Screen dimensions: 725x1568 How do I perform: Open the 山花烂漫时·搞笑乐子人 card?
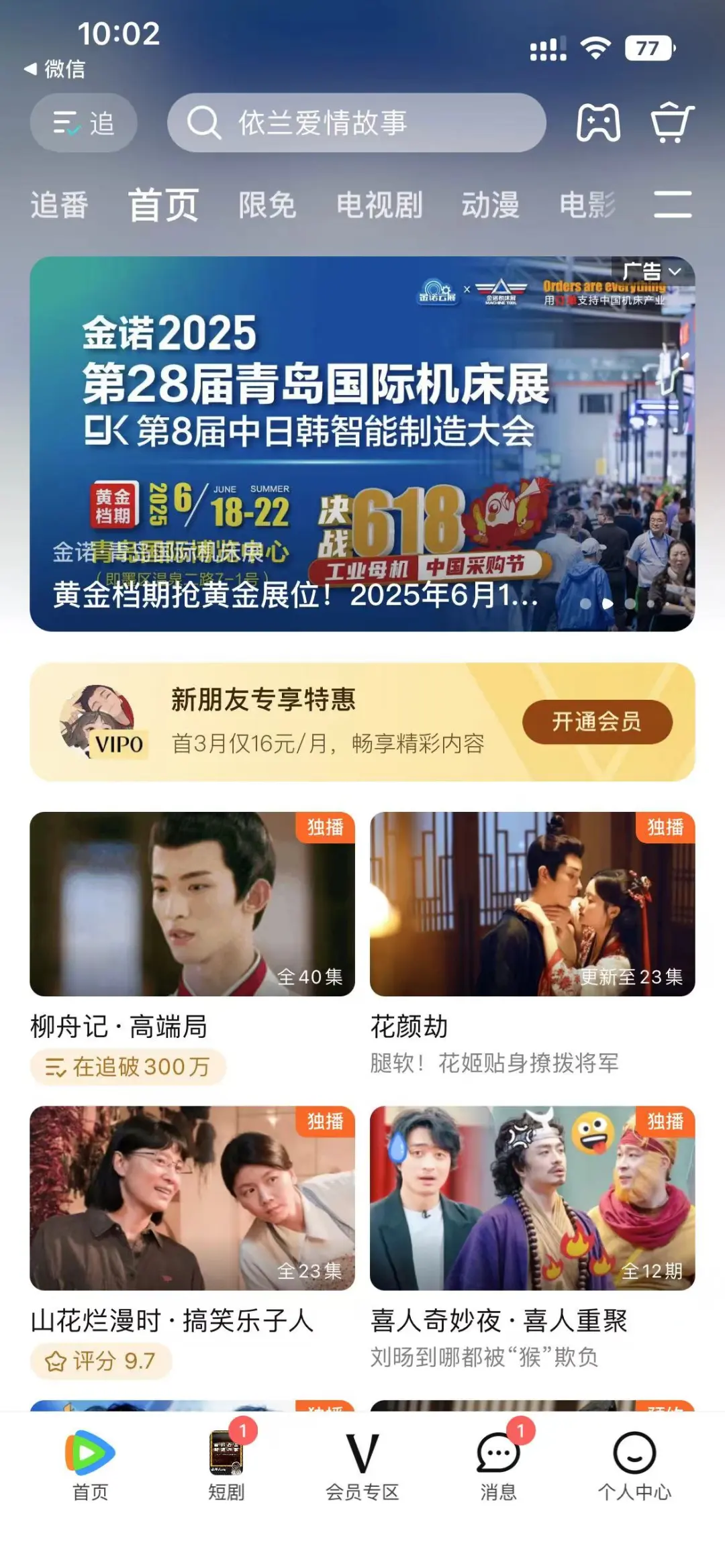[x=192, y=1198]
